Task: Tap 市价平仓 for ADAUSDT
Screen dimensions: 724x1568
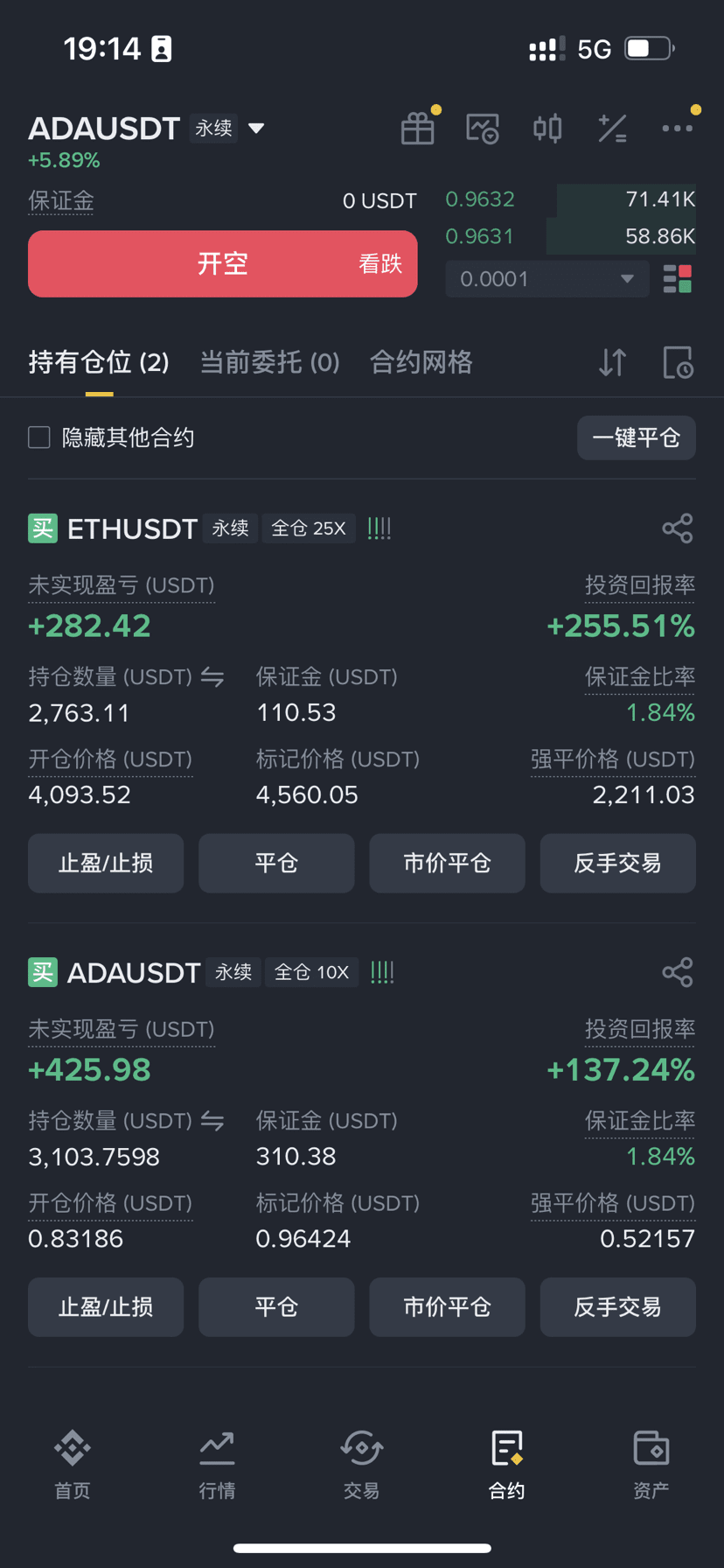Action: click(447, 1307)
